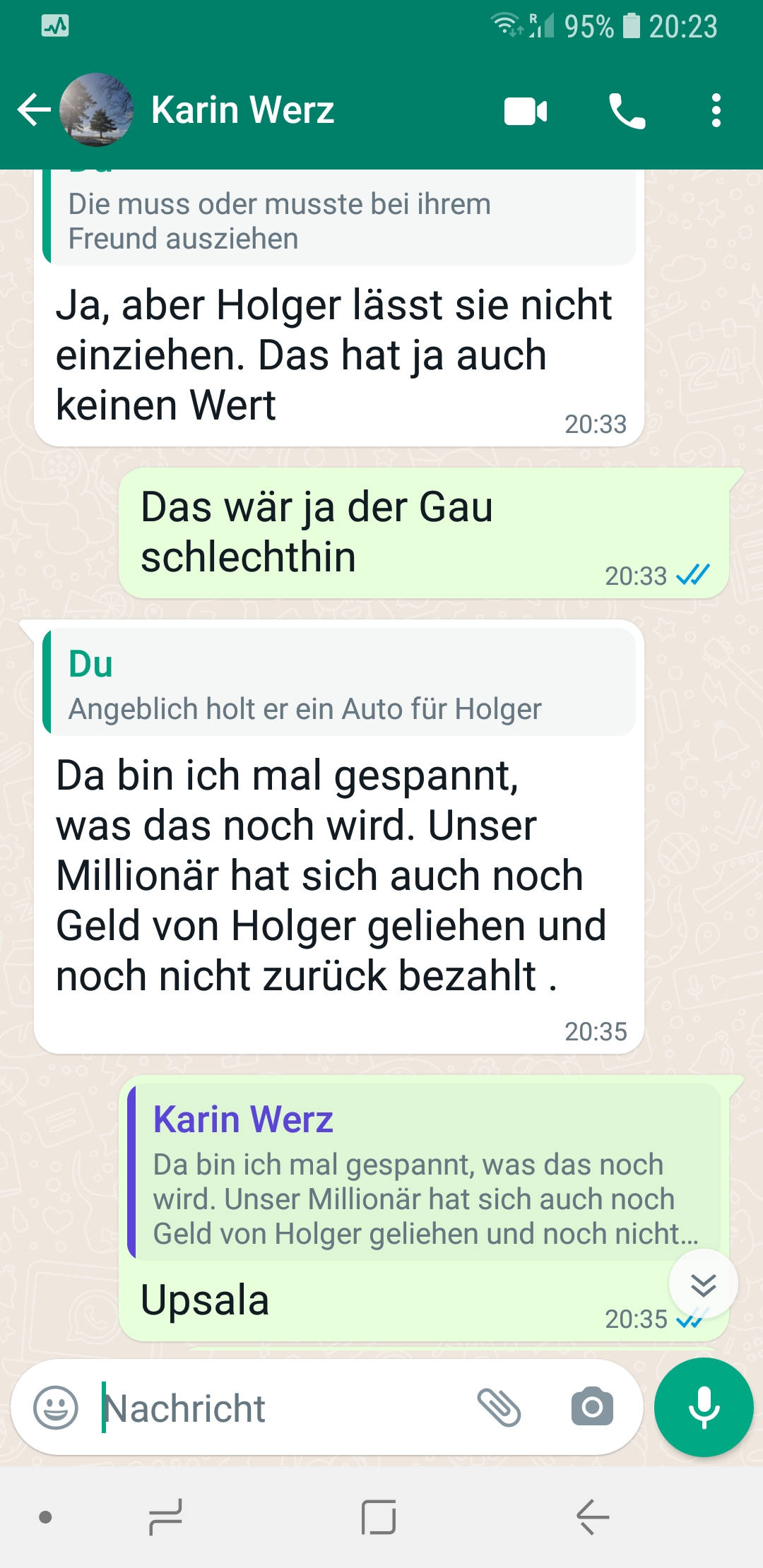Open the camera from the message bar
763x1568 pixels.
tap(592, 1408)
